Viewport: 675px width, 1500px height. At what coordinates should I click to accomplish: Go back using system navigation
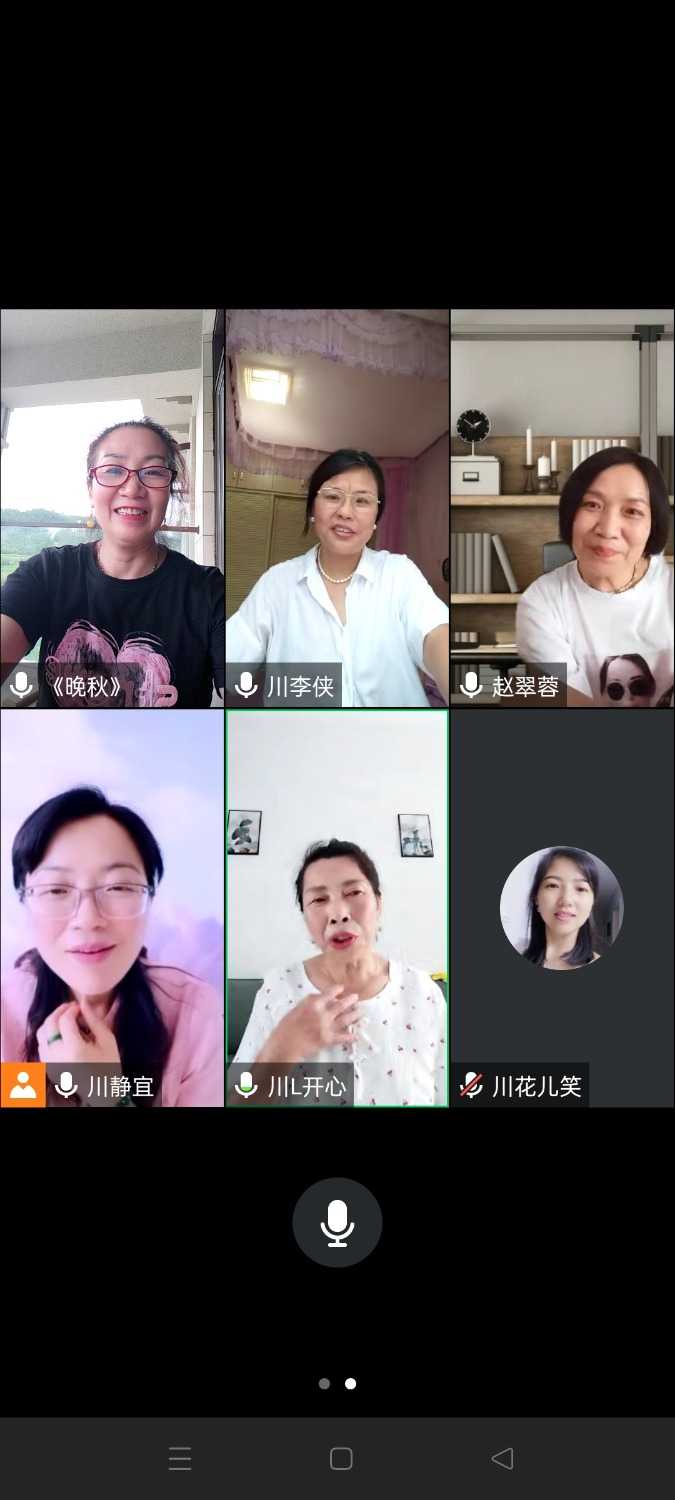point(502,1459)
